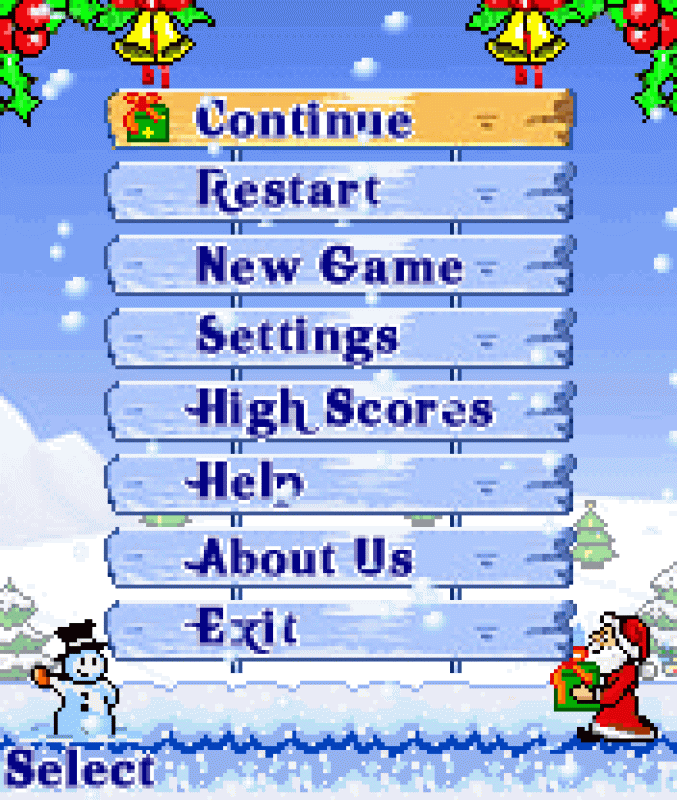The height and width of the screenshot is (800, 677).
Task: Tap the Select softkey
Action: [80, 770]
